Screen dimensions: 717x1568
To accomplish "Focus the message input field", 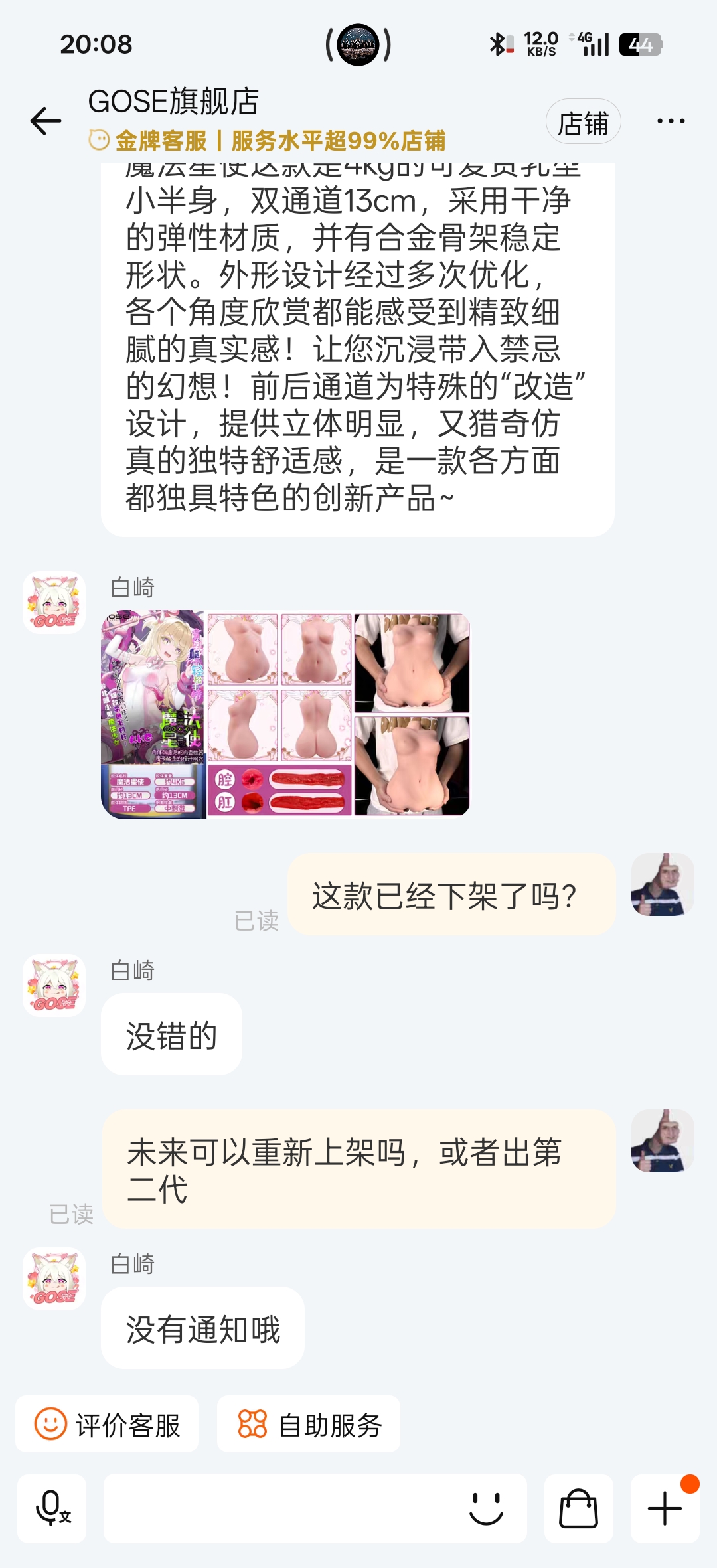I will tap(279, 1508).
